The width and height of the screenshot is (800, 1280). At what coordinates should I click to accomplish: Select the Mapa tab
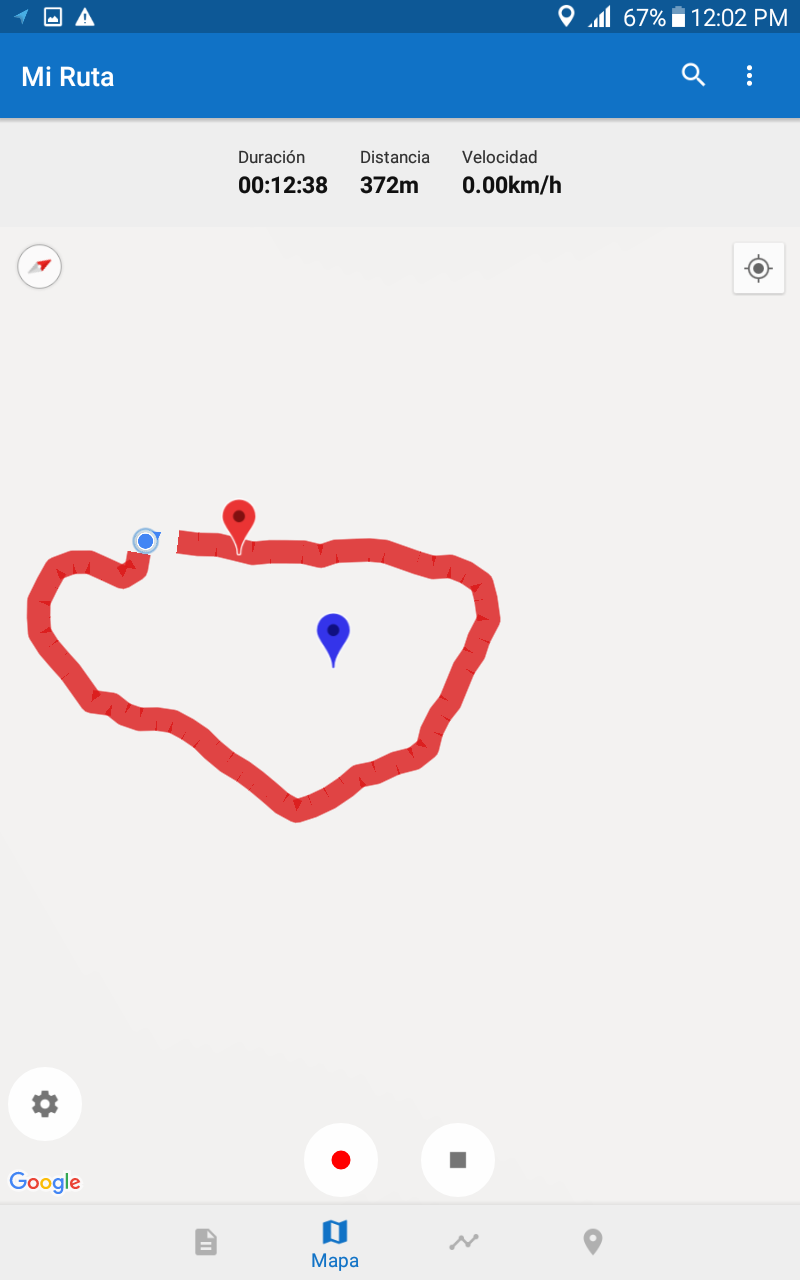click(x=335, y=1243)
